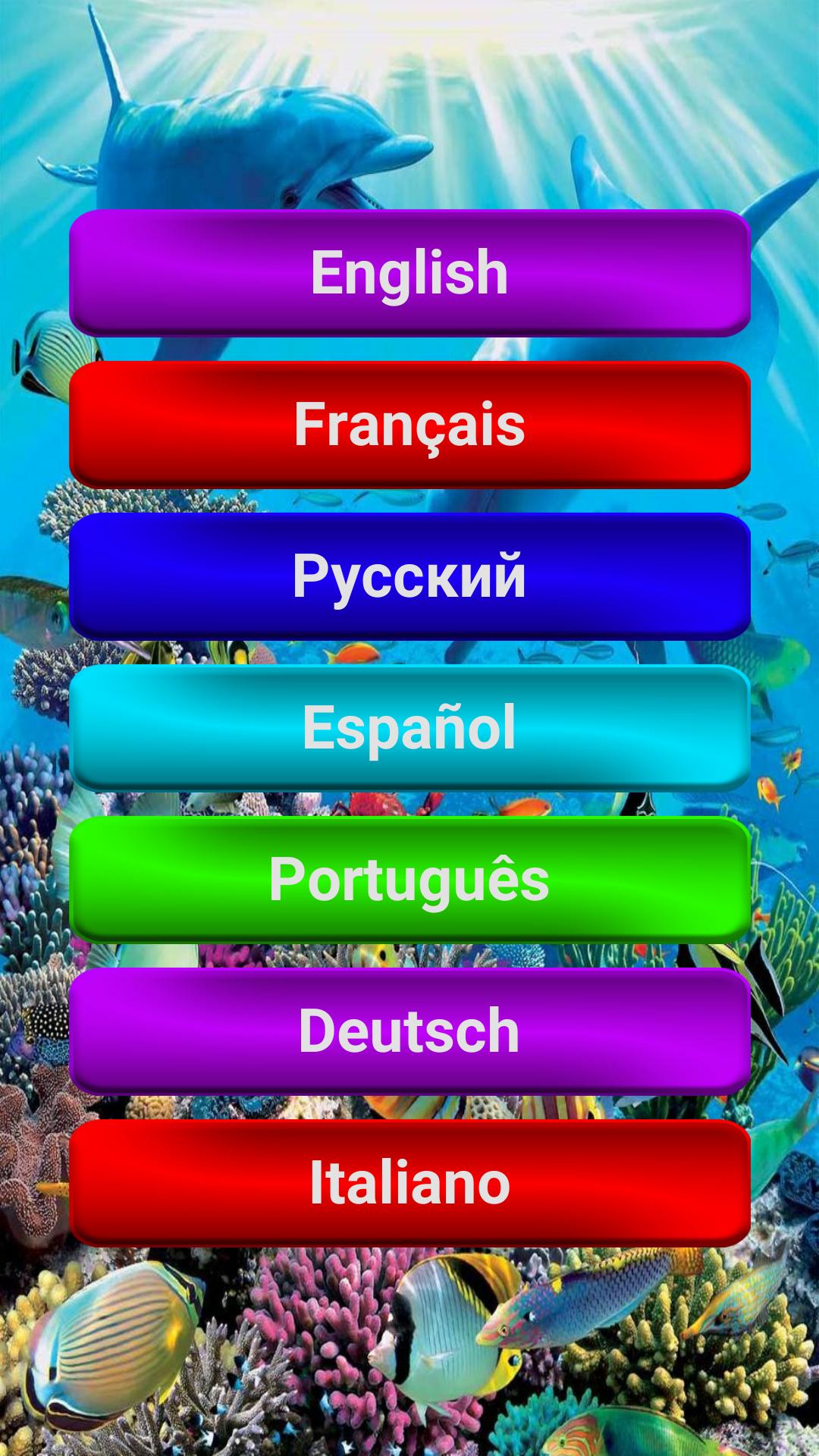Set the language to Deutsch
The image size is (819, 1456).
pos(409,1031)
